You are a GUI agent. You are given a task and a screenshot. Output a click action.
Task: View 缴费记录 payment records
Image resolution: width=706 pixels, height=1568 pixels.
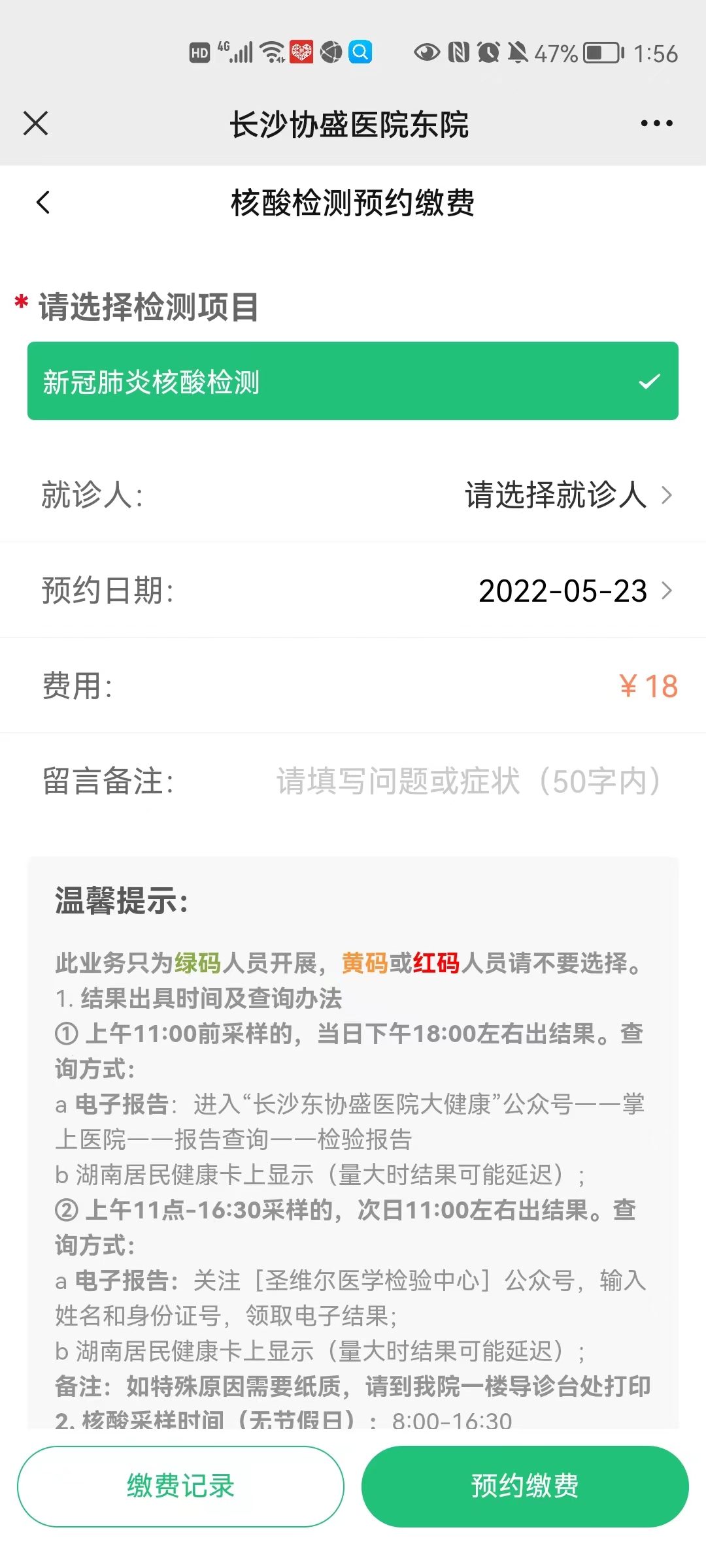(180, 1486)
